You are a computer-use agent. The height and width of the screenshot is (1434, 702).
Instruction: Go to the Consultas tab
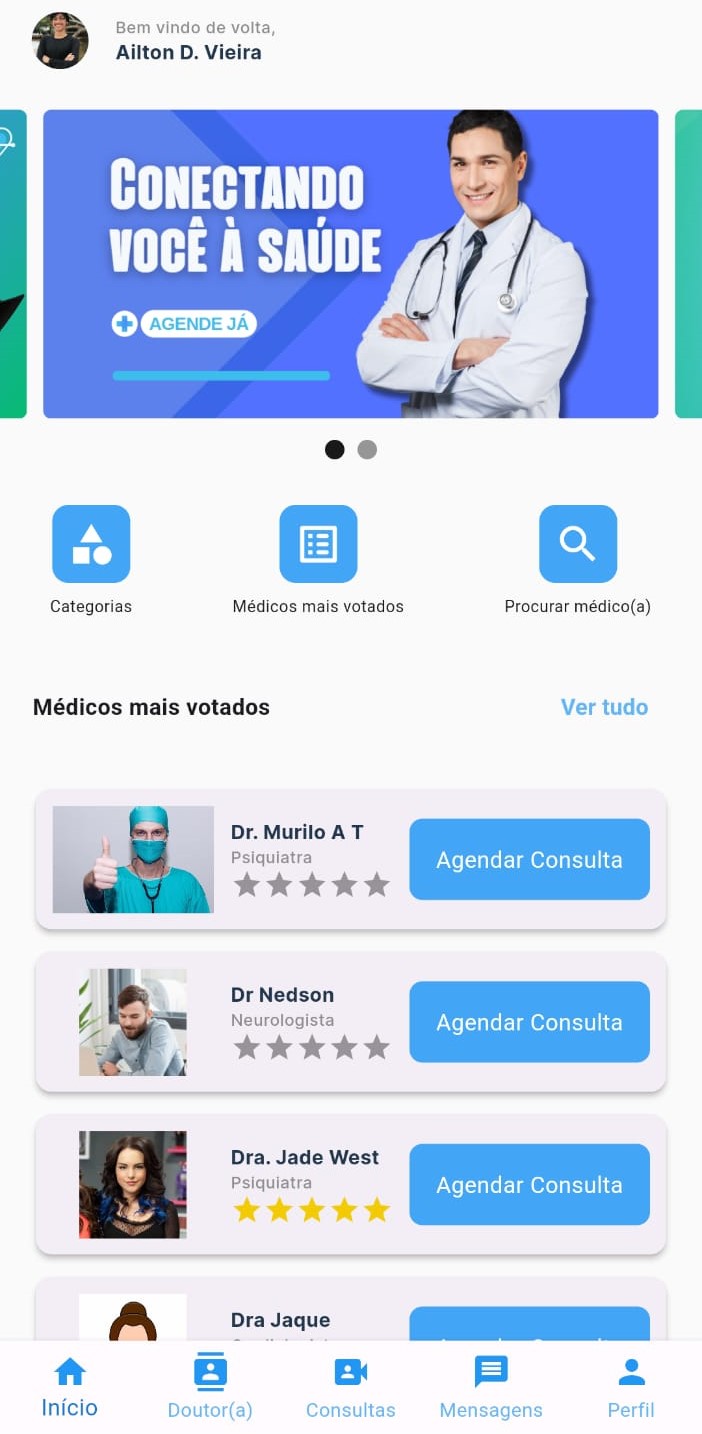point(350,1386)
